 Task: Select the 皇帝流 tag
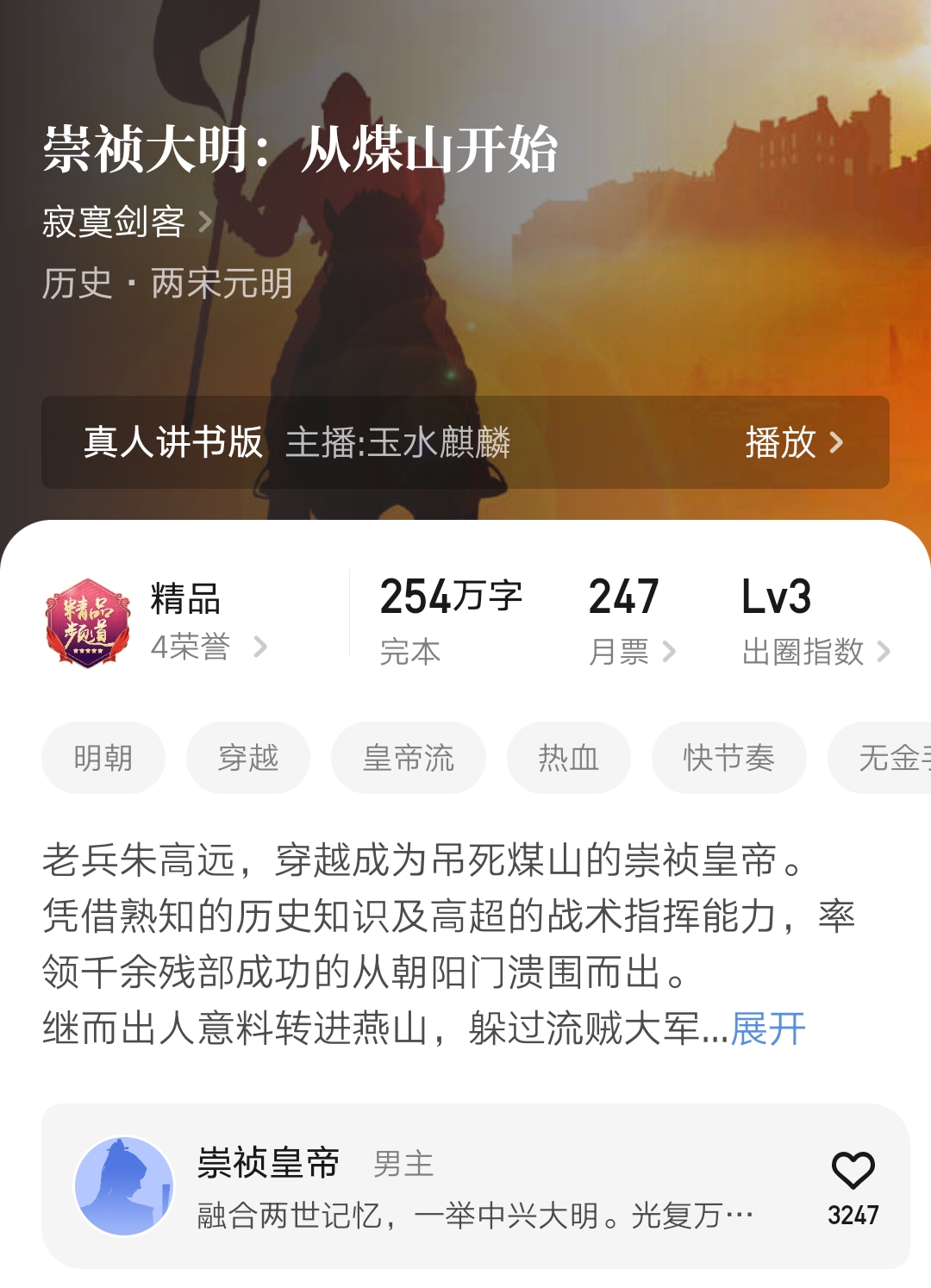[409, 758]
